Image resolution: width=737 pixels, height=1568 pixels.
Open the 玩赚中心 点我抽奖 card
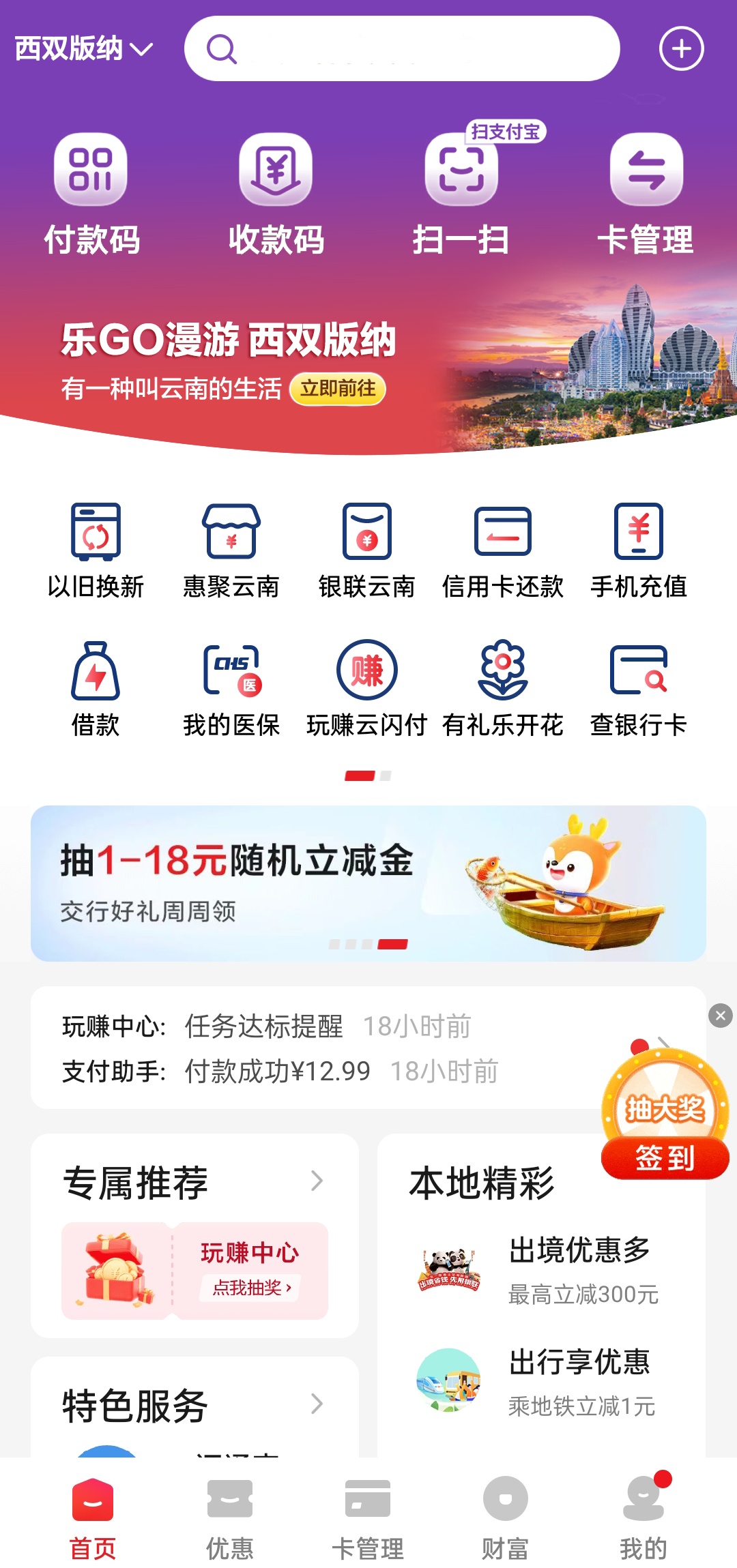195,1271
